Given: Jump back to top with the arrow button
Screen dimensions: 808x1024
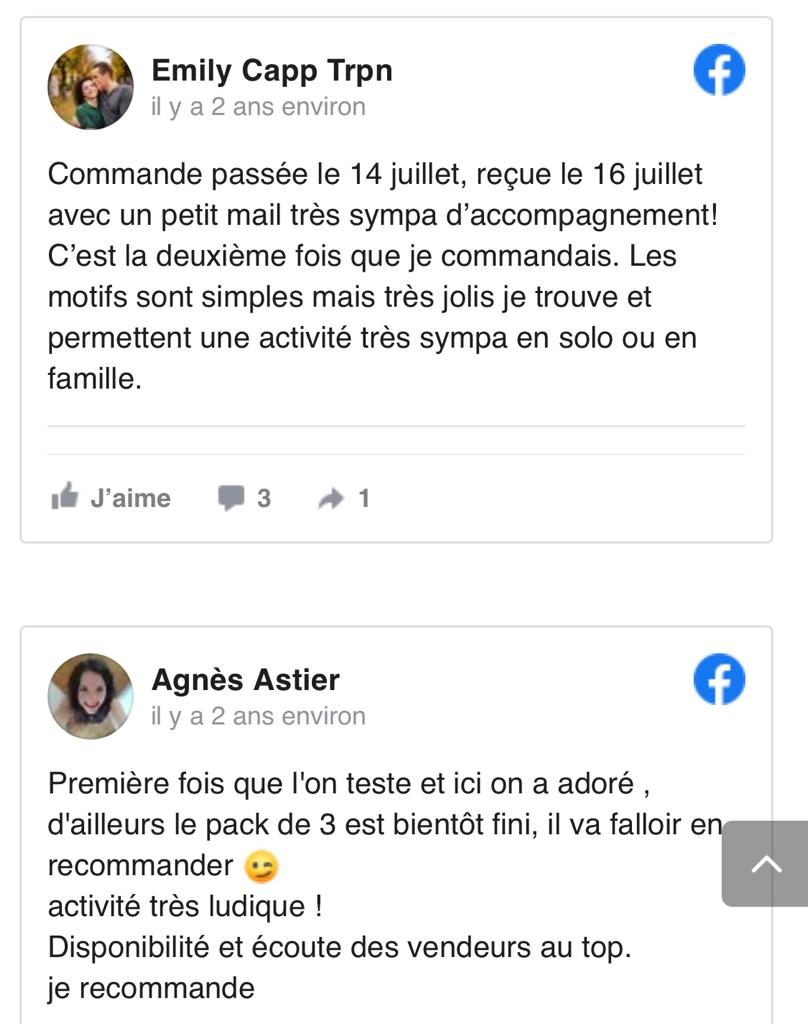Looking at the screenshot, I should [765, 864].
